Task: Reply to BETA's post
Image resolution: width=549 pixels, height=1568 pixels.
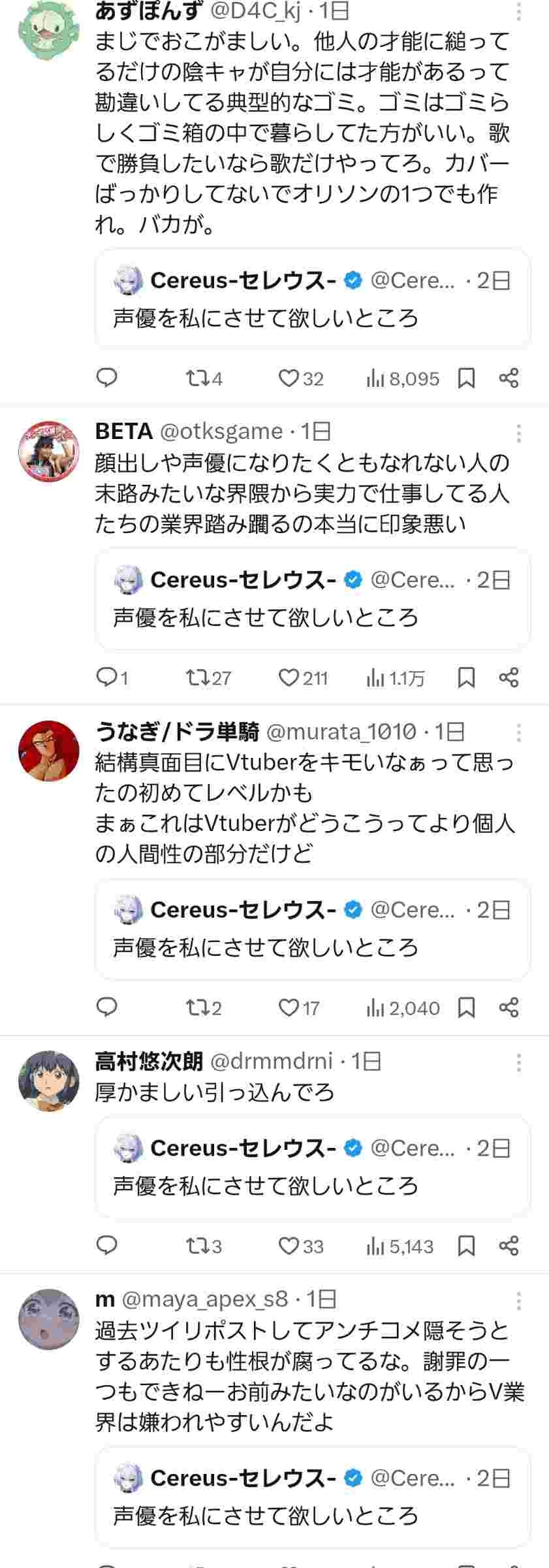Action: pos(106,678)
